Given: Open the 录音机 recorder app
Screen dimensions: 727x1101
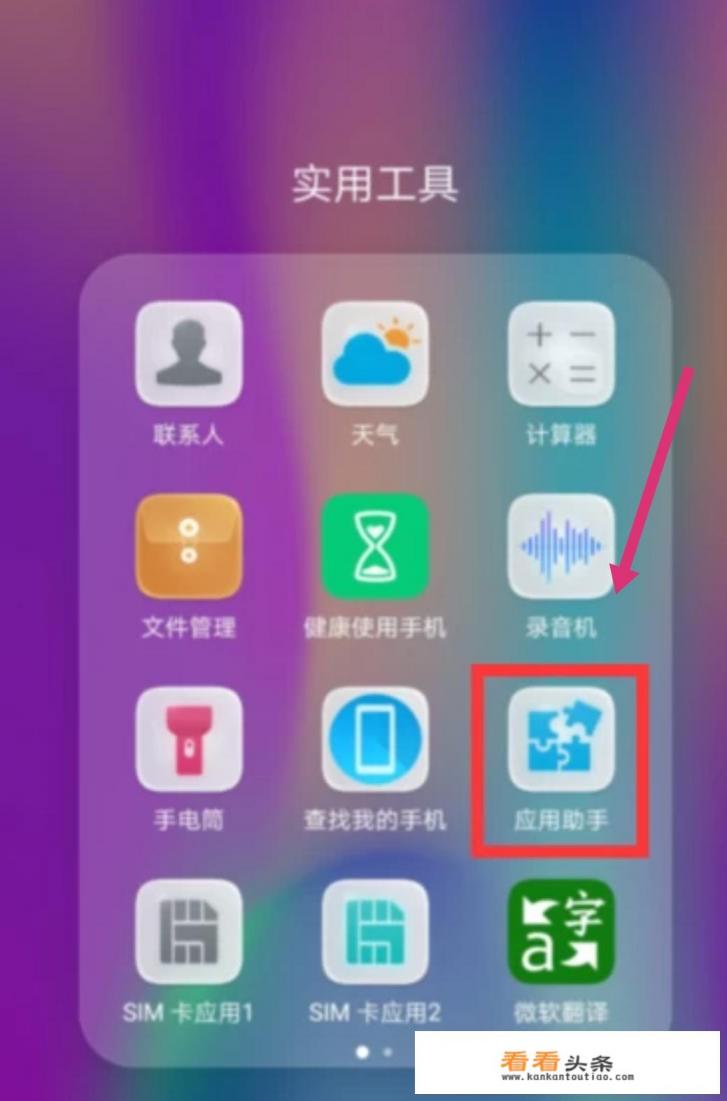Looking at the screenshot, I should pos(561,547).
